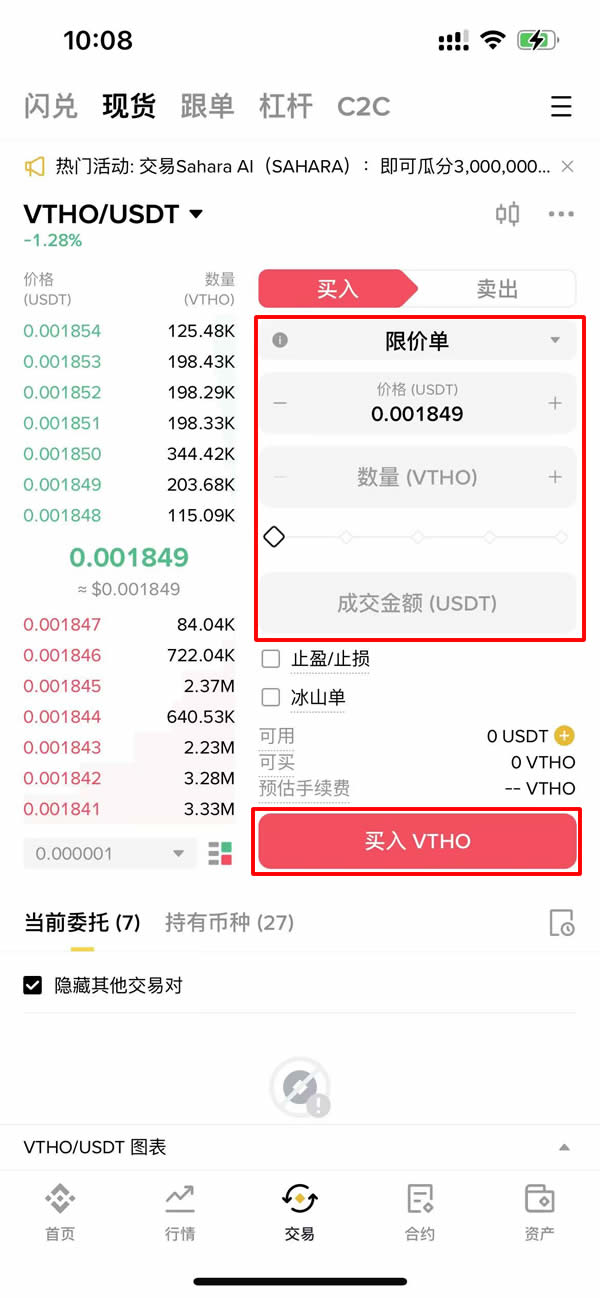Tap the 数量 (VTHO) amount field
This screenshot has width=600, height=1298.
(x=417, y=477)
